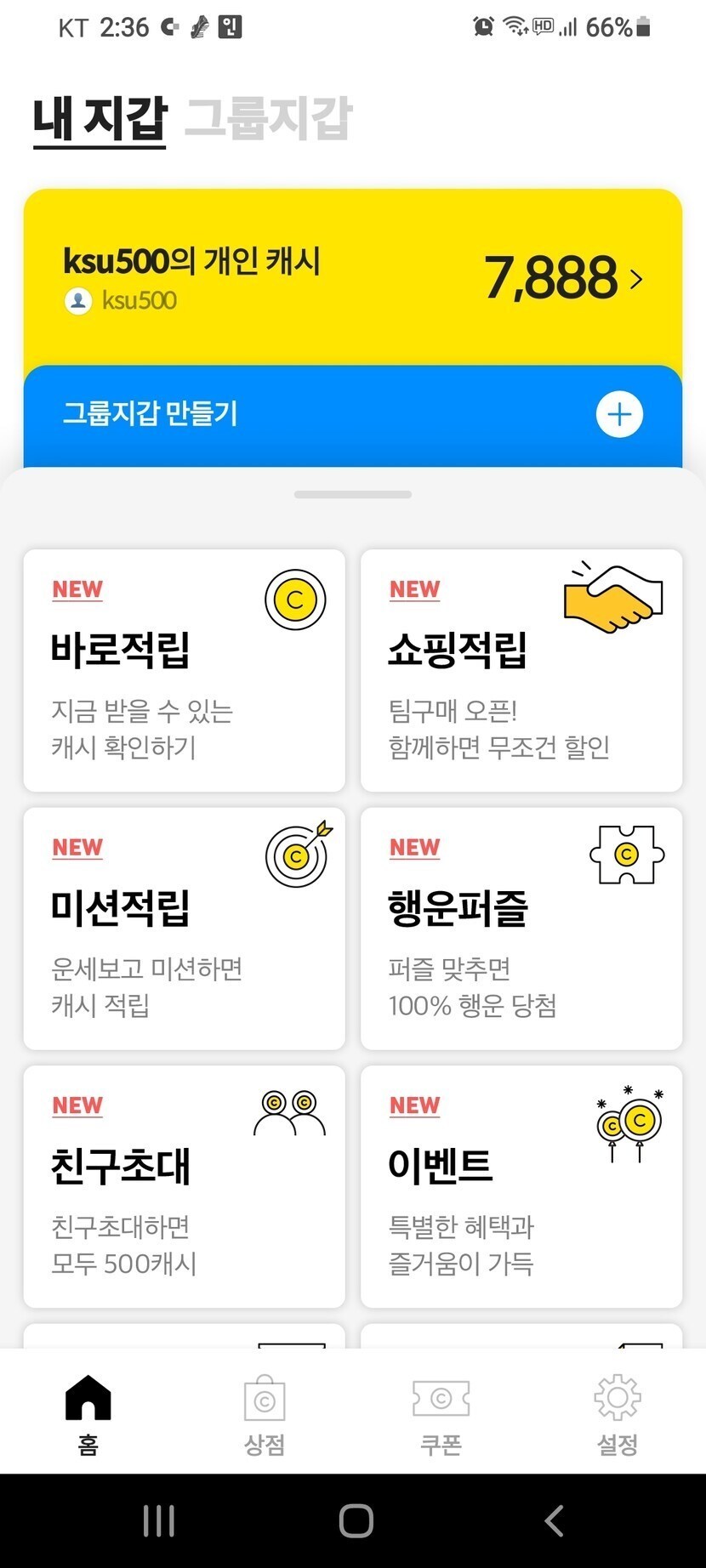Screen dimensions: 706x1568
Task: Open the 행운퍼즐 card
Action: click(521, 929)
